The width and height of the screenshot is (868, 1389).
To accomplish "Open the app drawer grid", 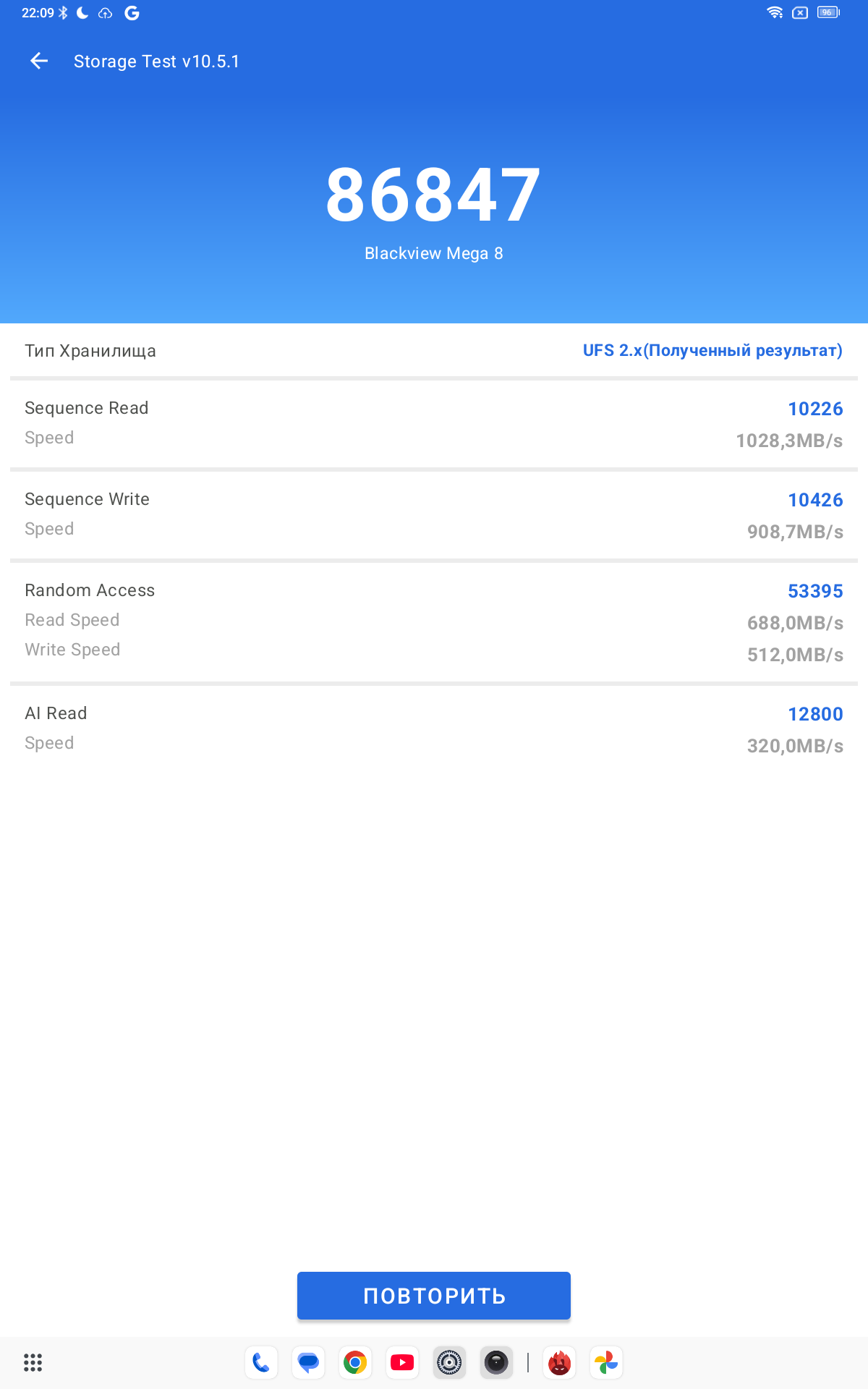I will pyautogui.click(x=33, y=1363).
